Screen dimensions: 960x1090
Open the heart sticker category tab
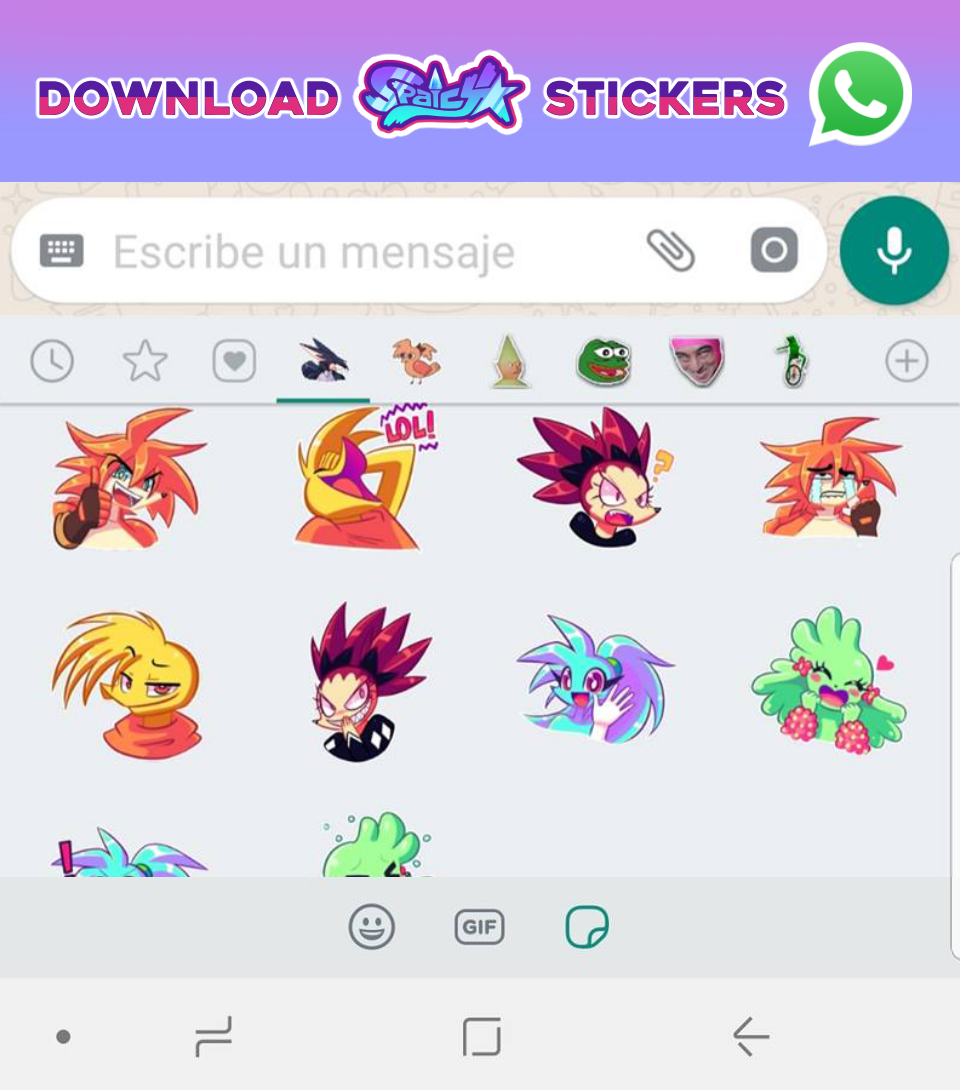pyautogui.click(x=234, y=361)
